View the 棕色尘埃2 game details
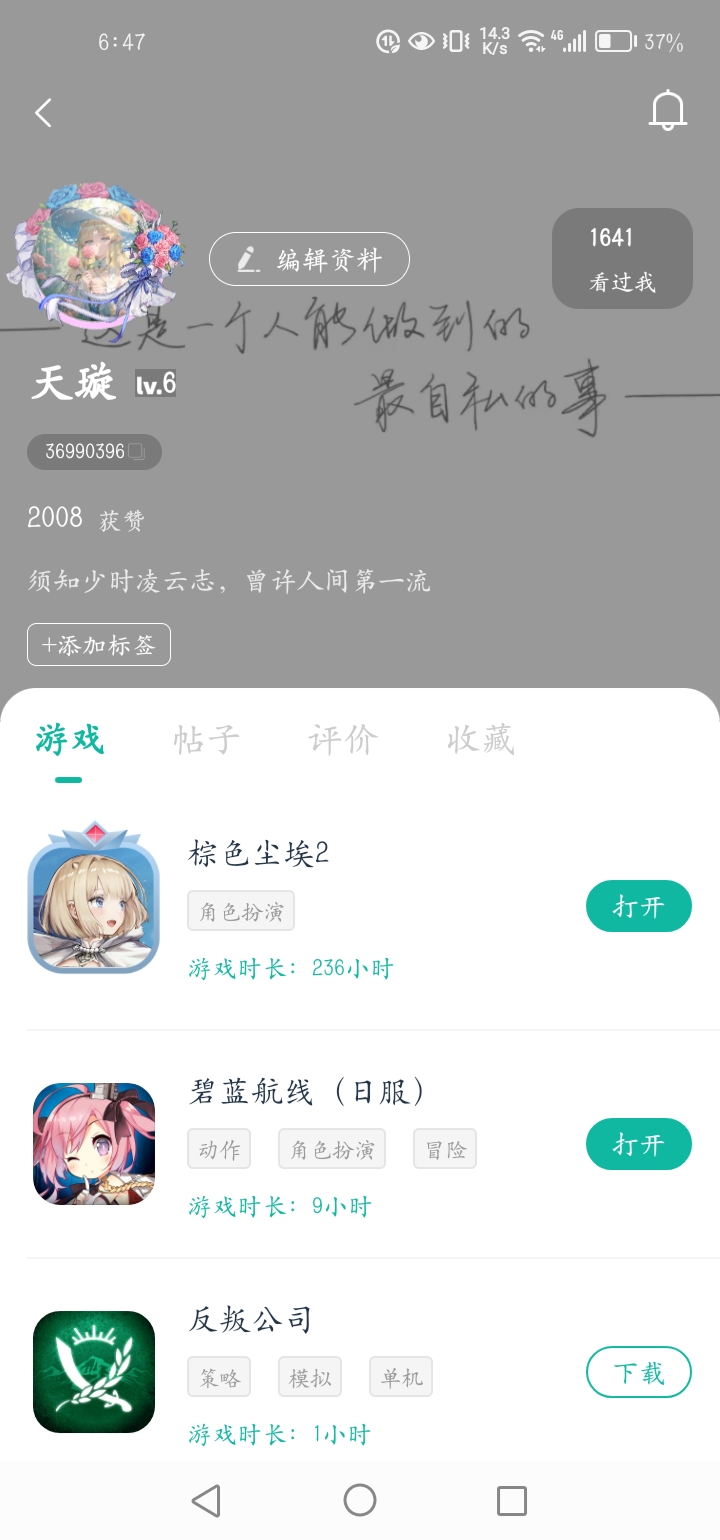720x1540 pixels. pyautogui.click(x=259, y=853)
